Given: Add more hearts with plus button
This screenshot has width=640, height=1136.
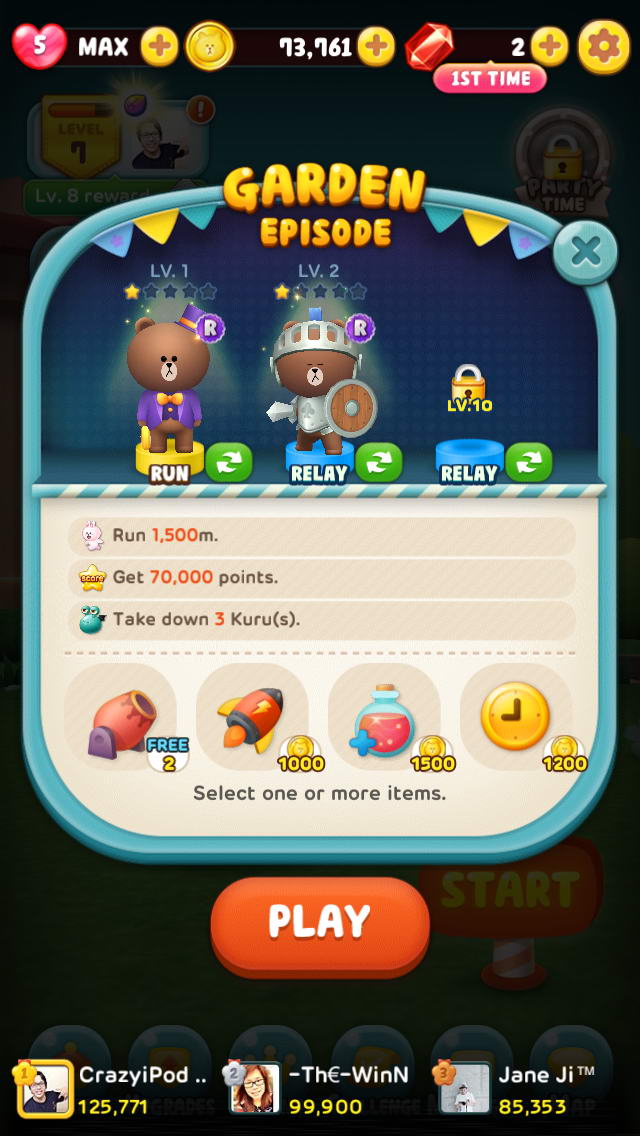Looking at the screenshot, I should (159, 46).
